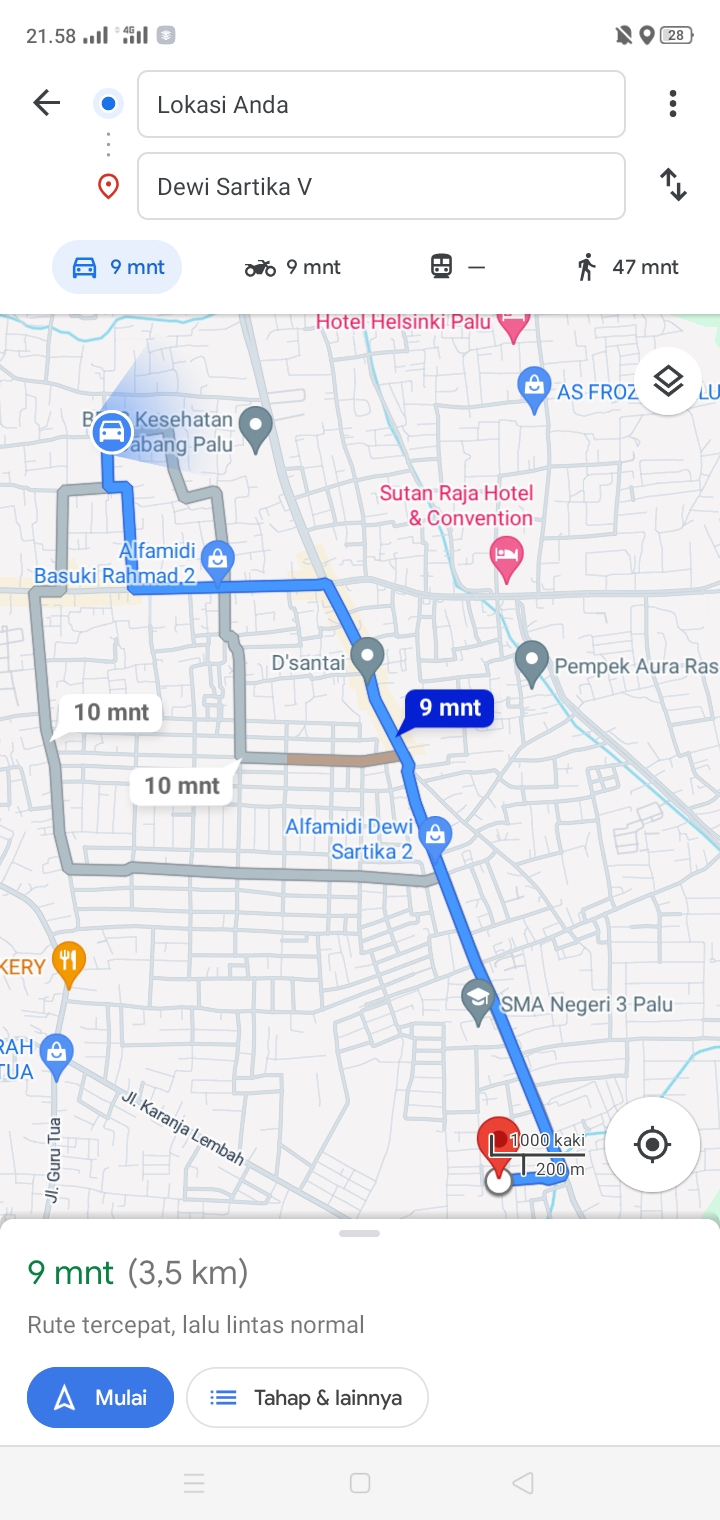Select the car travel mode tab
Viewport: 720px width, 1520px height.
point(117,267)
